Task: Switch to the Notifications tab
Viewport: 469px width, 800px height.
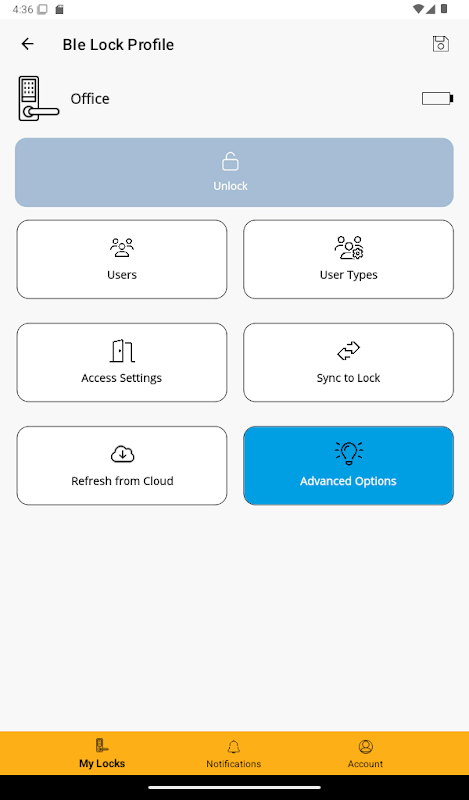Action: pyautogui.click(x=234, y=753)
